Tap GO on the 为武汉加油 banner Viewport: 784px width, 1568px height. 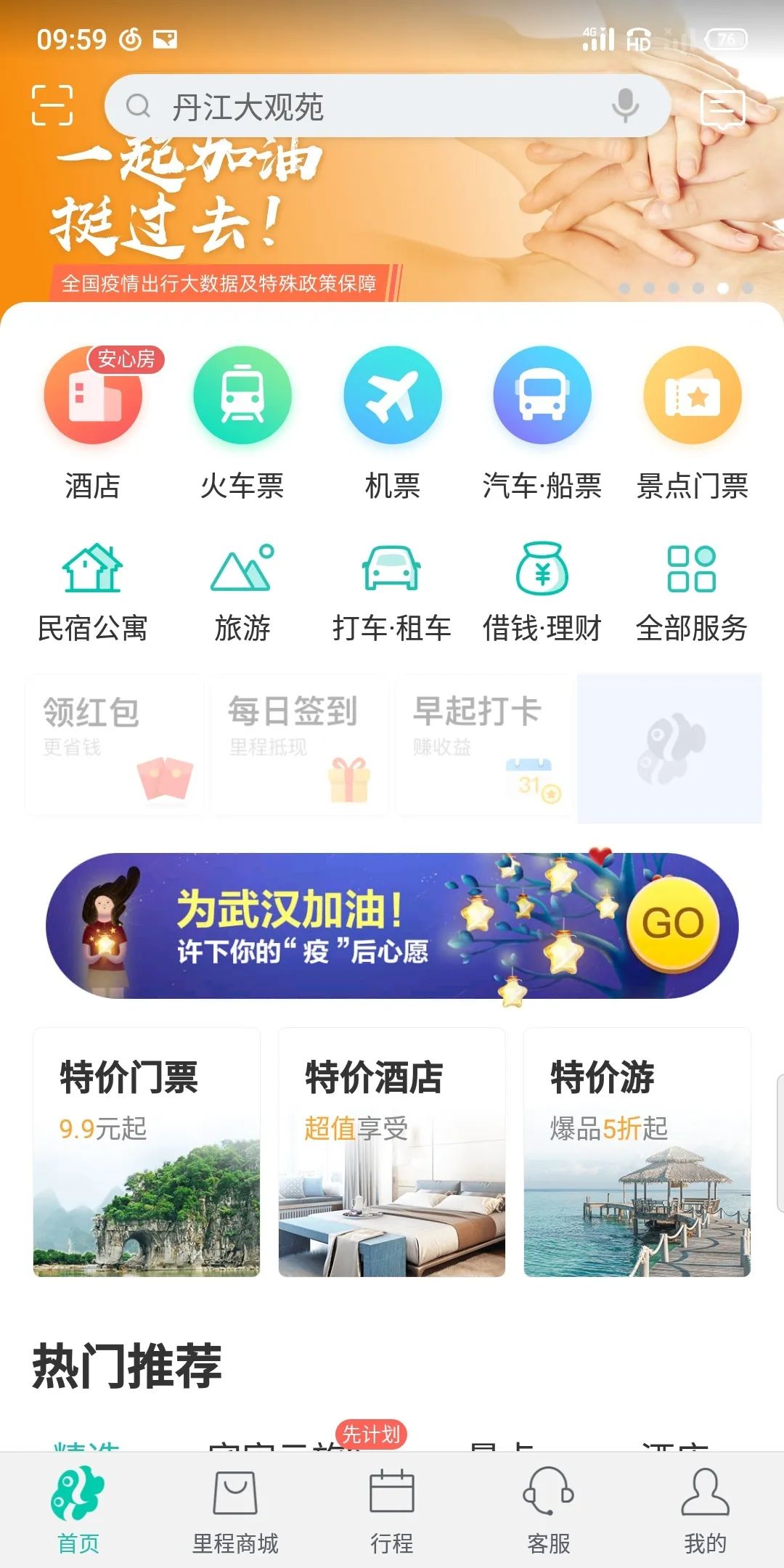tap(673, 923)
